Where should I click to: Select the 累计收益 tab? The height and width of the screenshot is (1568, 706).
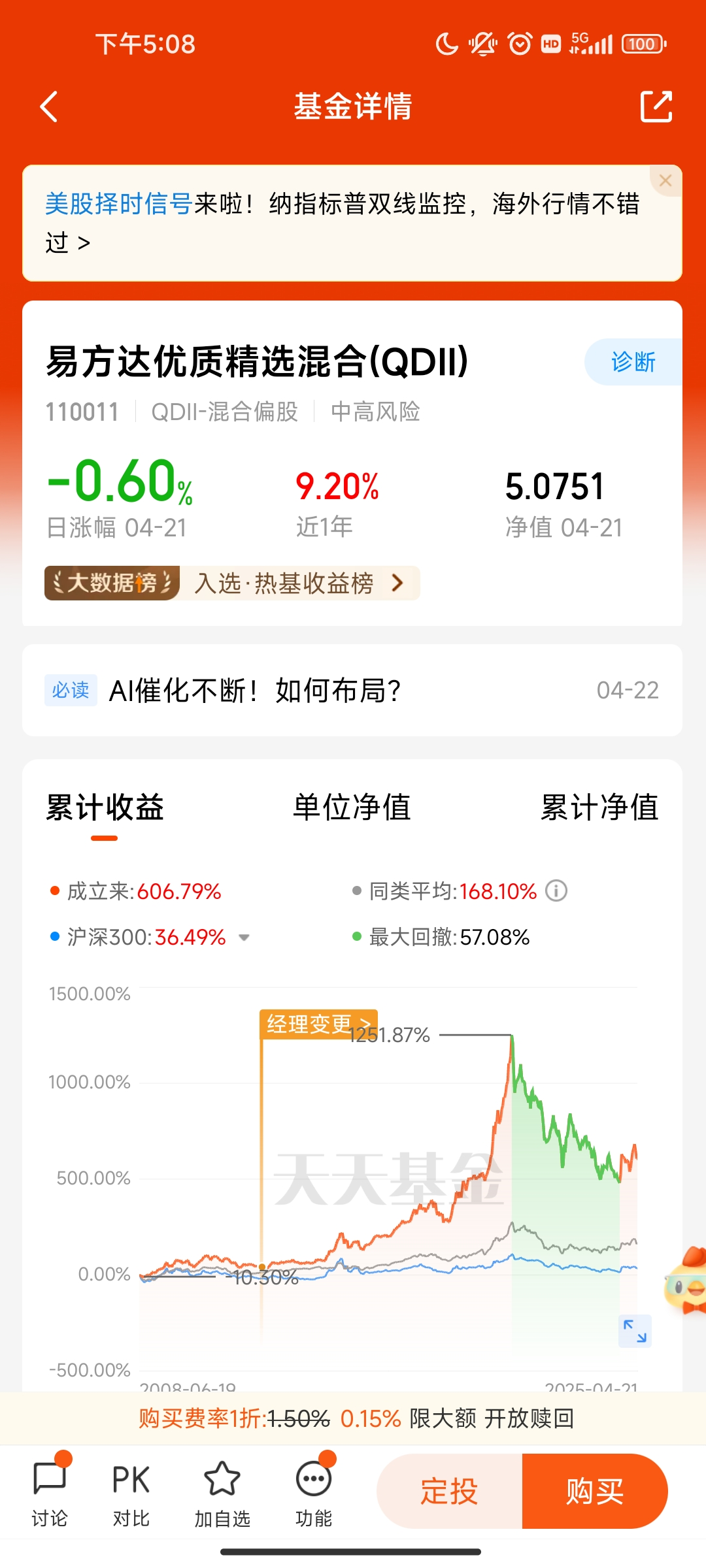105,808
